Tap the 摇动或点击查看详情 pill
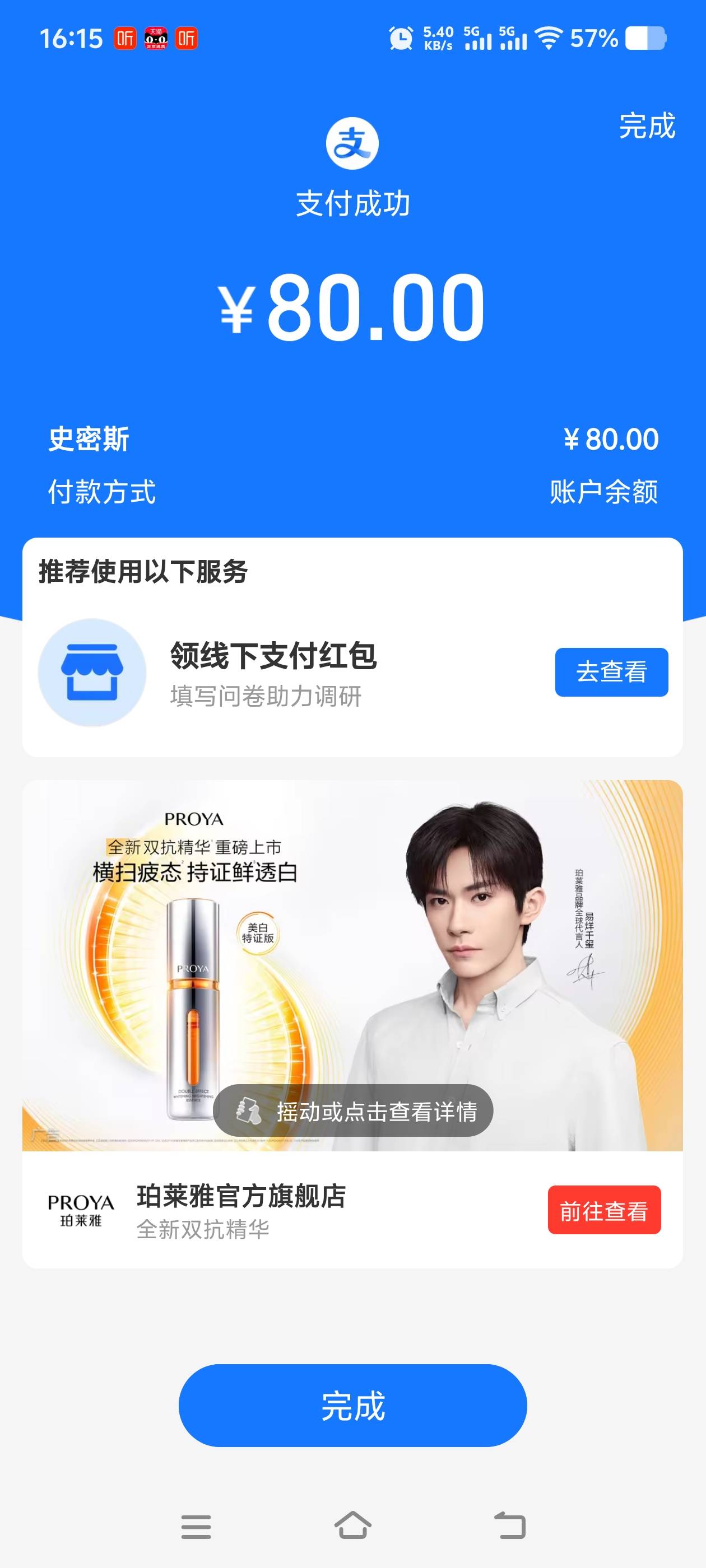The image size is (706, 1568). [352, 1112]
